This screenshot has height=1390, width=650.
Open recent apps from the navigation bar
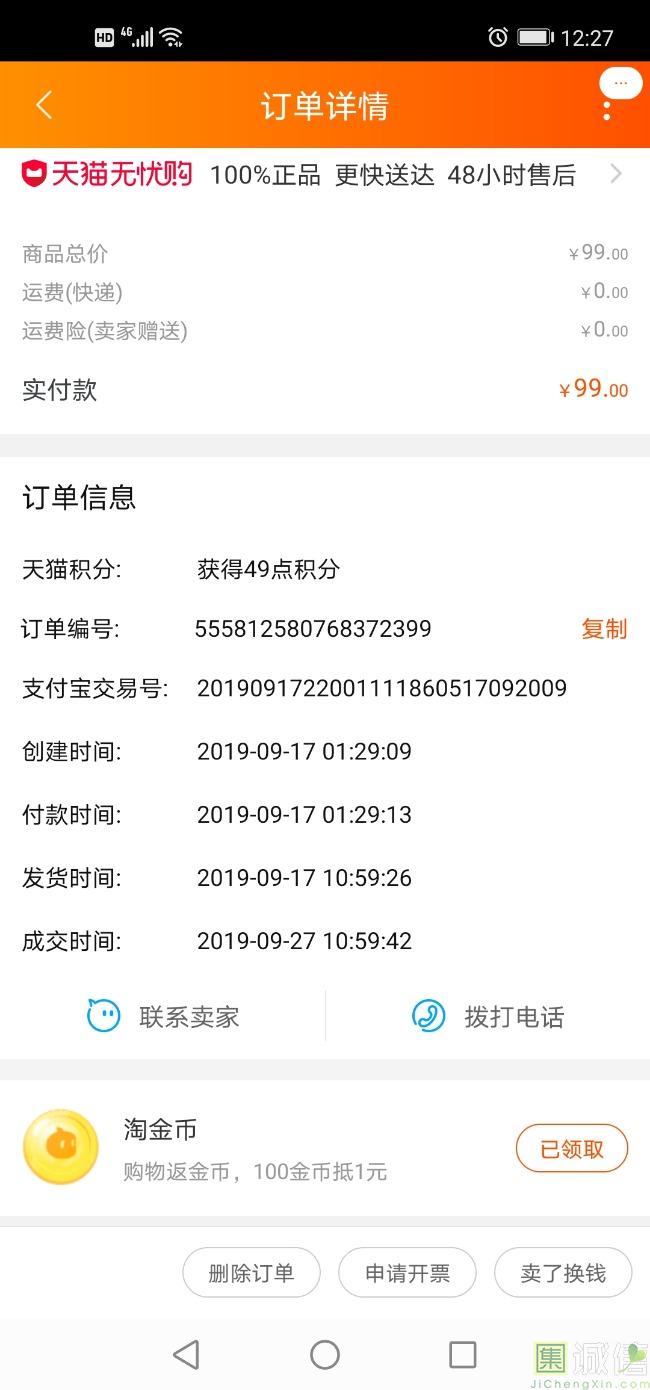(463, 1355)
